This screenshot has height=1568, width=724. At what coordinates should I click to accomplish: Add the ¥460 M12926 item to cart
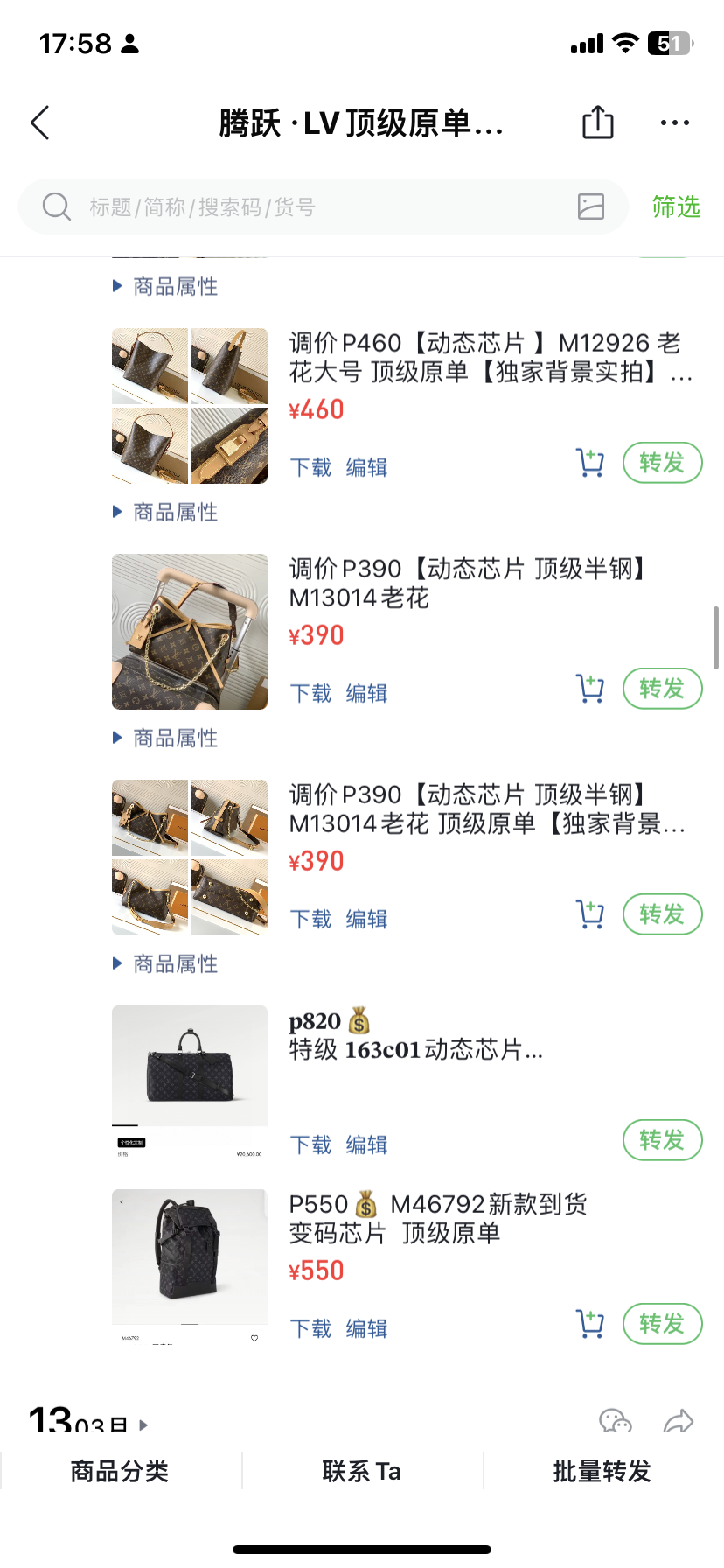[590, 463]
